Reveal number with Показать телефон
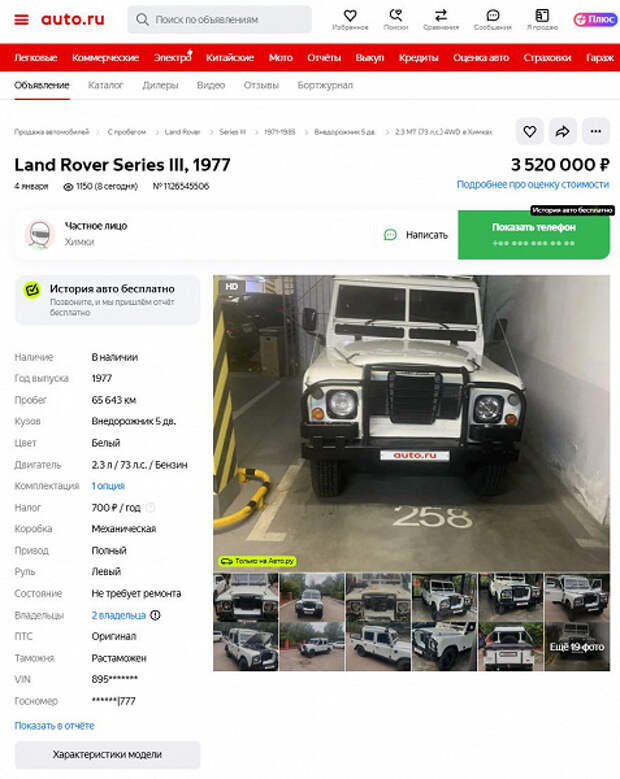This screenshot has width=620, height=779. click(533, 234)
